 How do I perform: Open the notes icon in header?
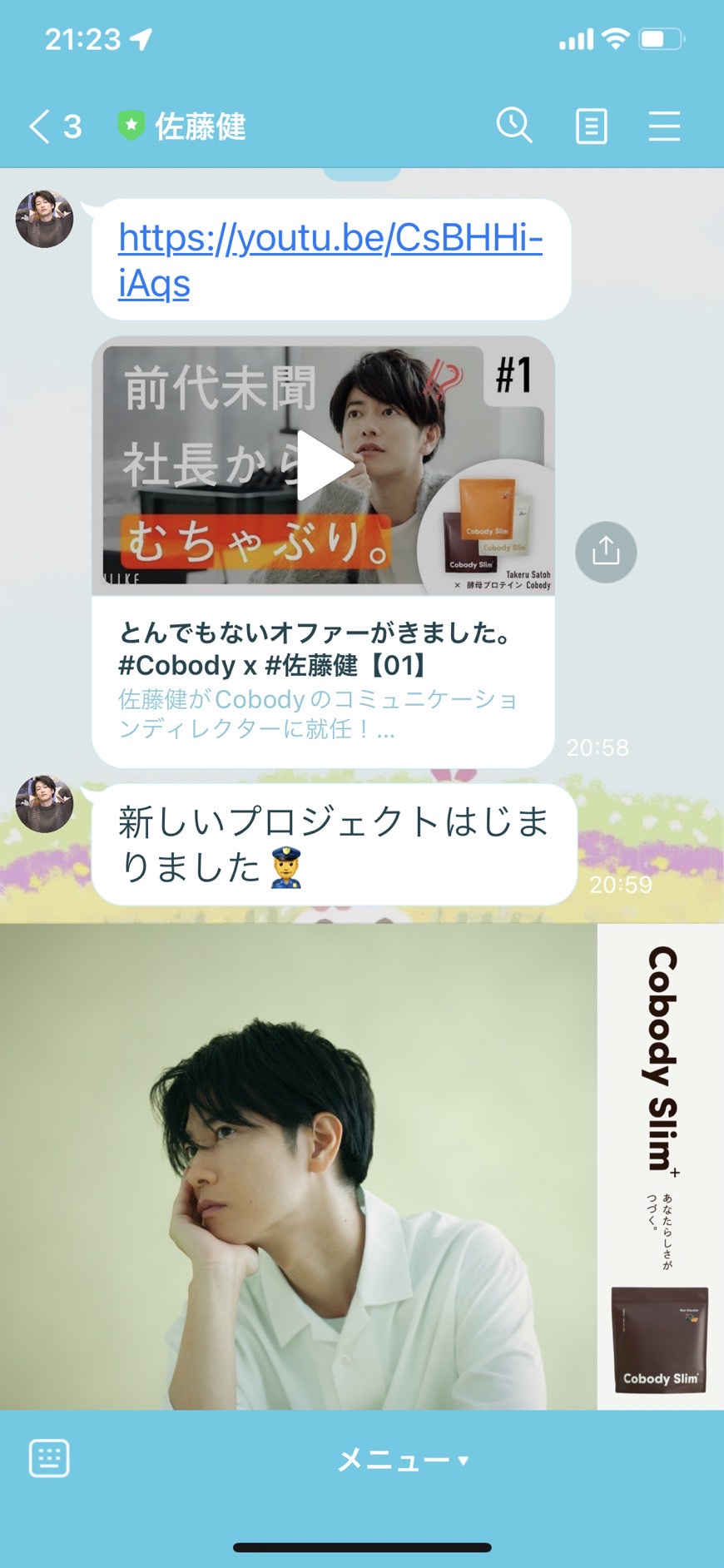pyautogui.click(x=591, y=127)
